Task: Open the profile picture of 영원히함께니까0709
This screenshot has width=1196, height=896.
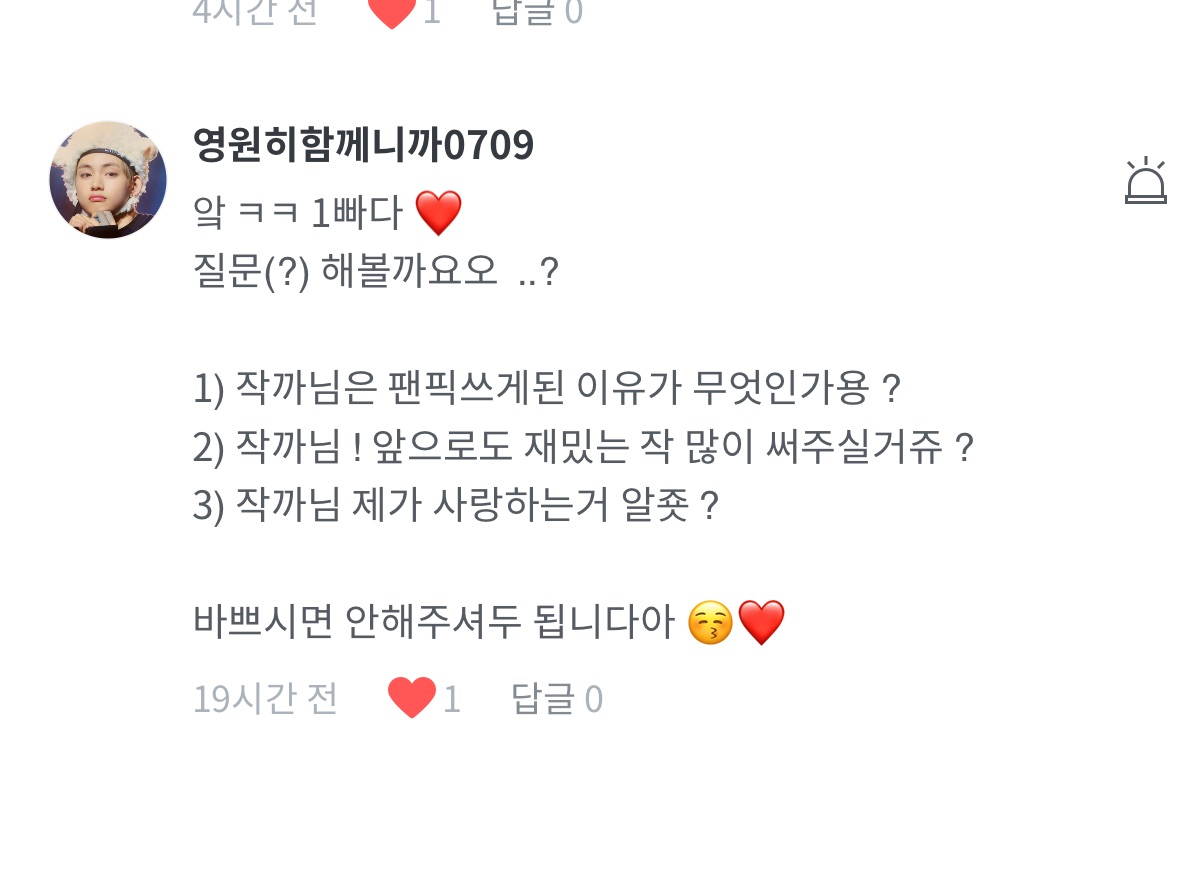Action: click(x=108, y=180)
